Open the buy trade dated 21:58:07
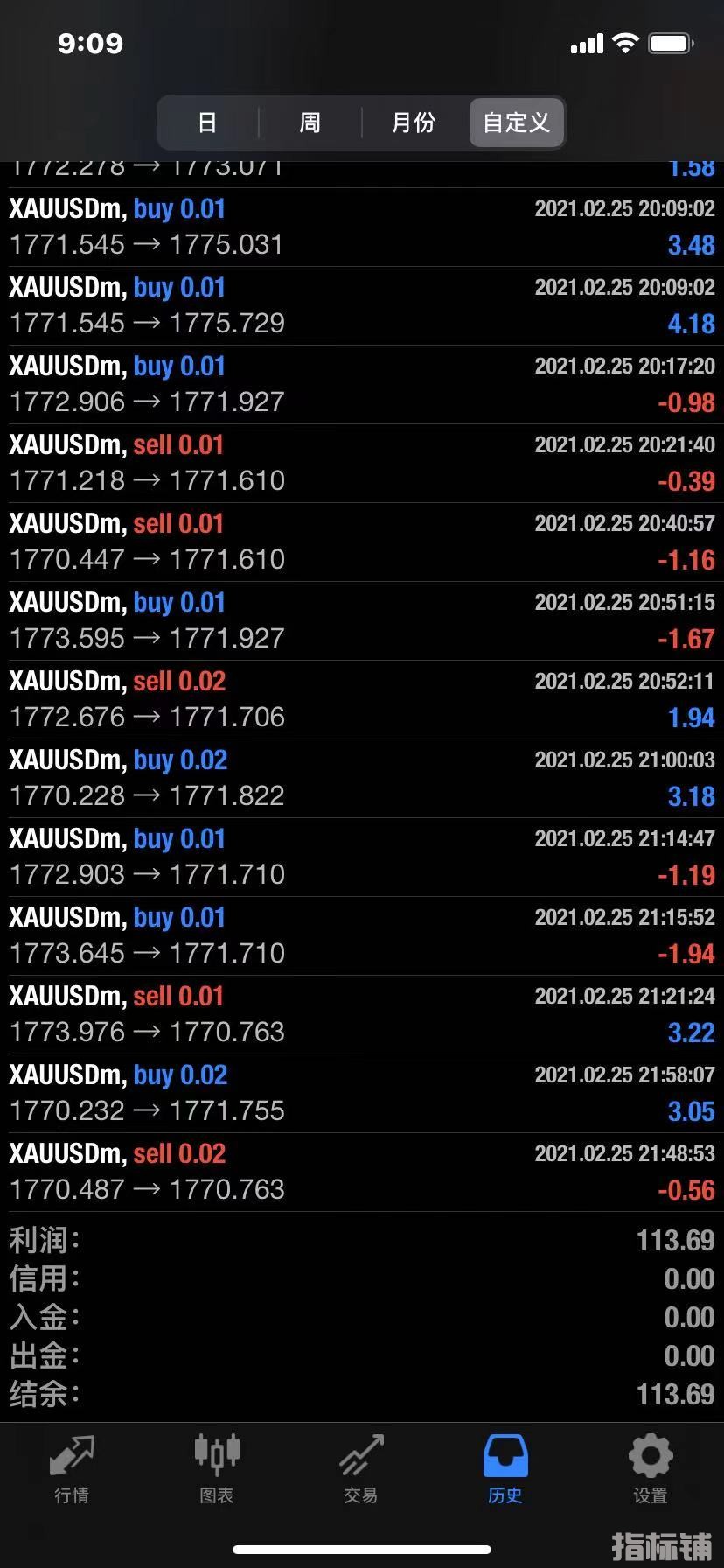The height and width of the screenshot is (1568, 724). [362, 1094]
